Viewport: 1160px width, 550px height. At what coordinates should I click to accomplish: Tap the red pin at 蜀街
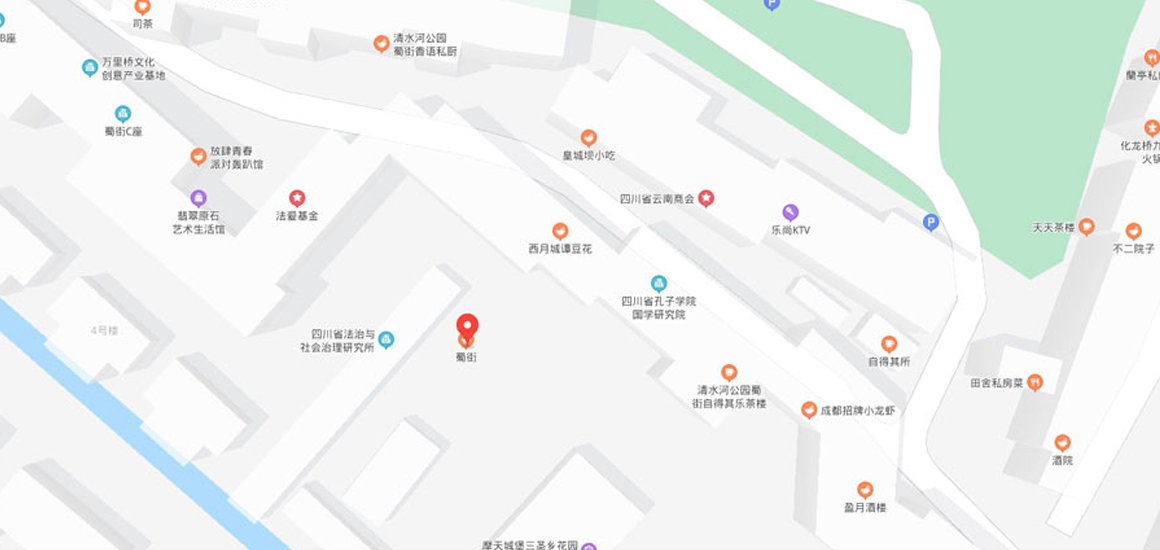467,327
